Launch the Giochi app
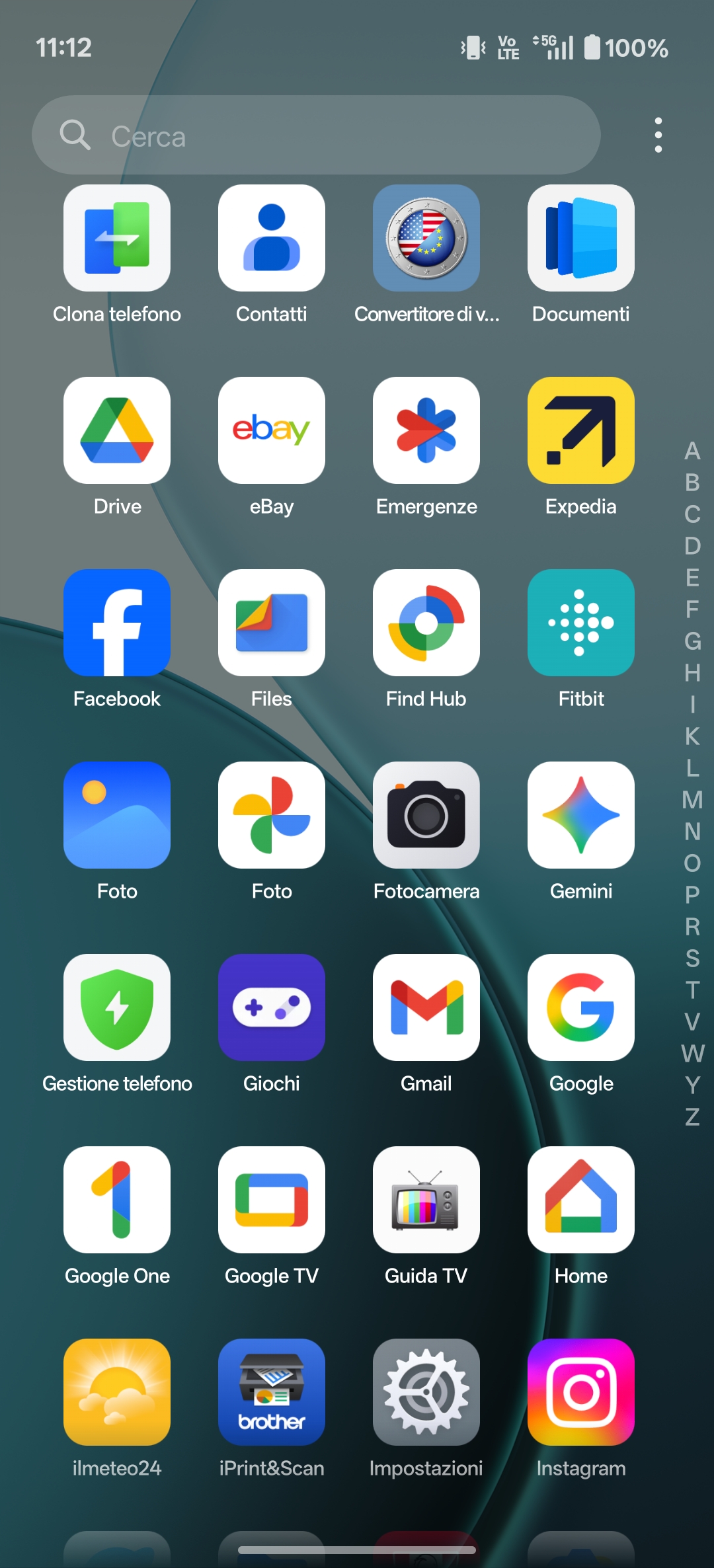 tap(272, 1007)
